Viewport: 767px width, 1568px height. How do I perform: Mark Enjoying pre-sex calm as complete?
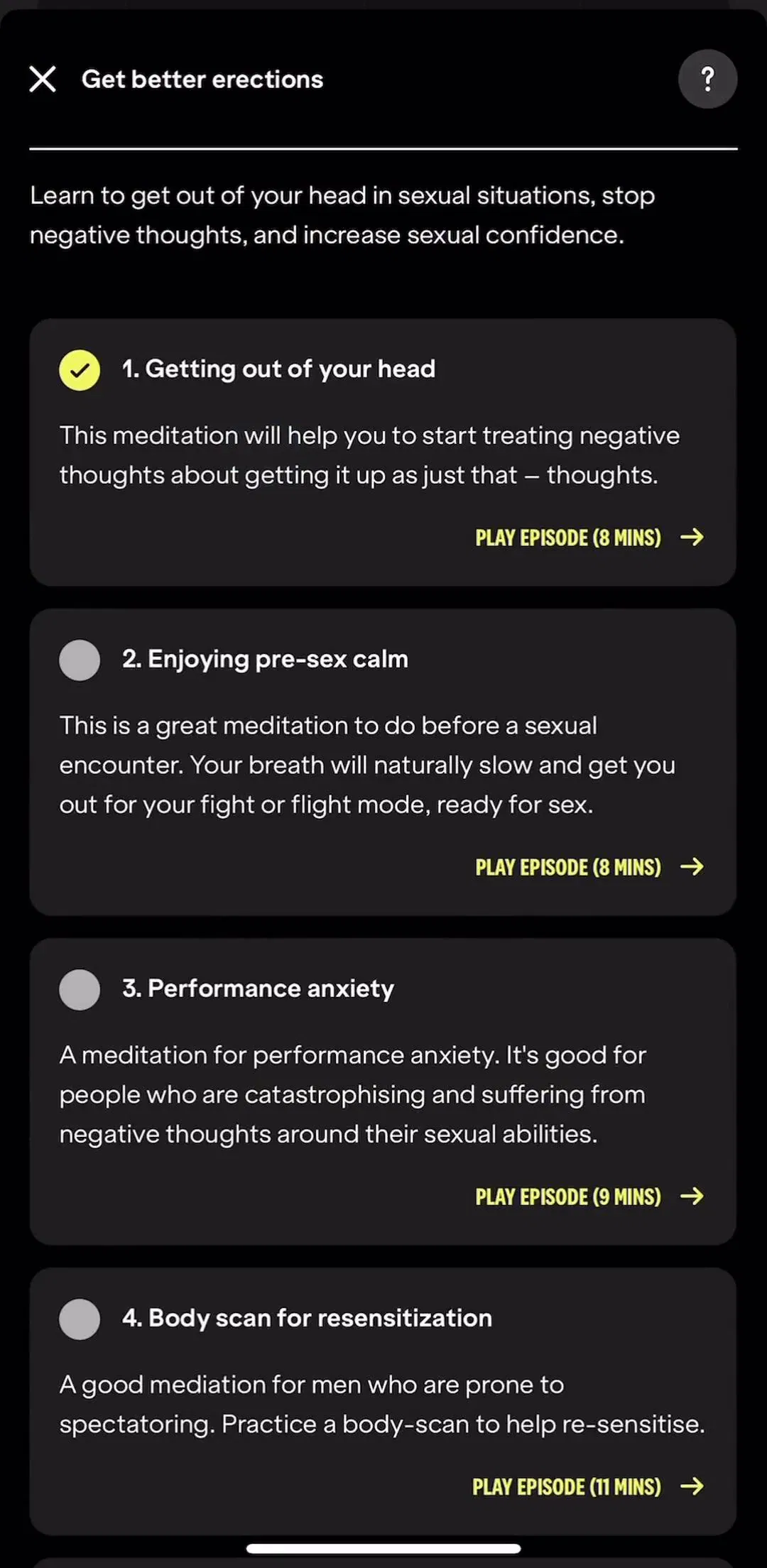pyautogui.click(x=80, y=660)
